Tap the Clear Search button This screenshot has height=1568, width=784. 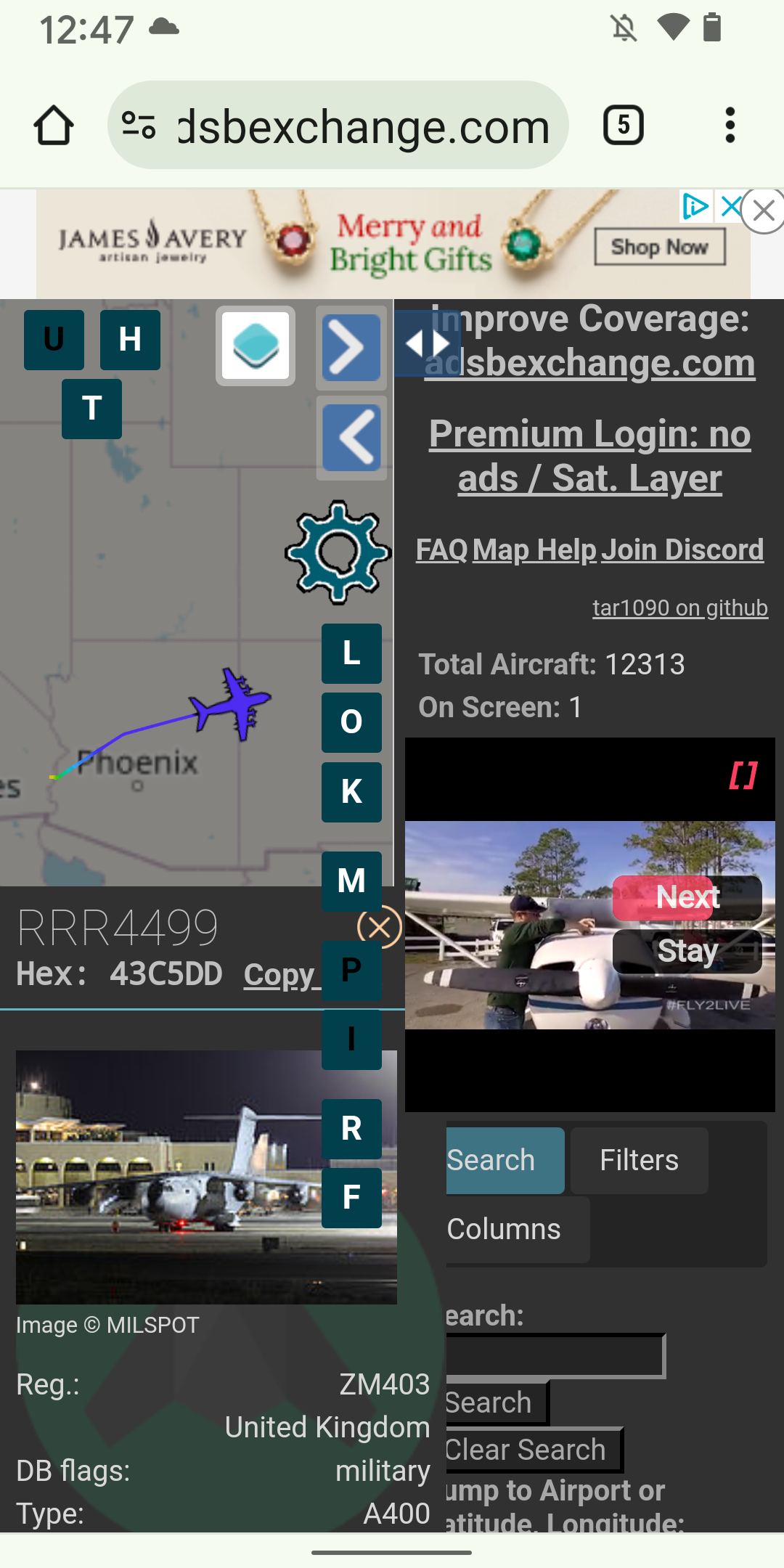coord(530,1450)
